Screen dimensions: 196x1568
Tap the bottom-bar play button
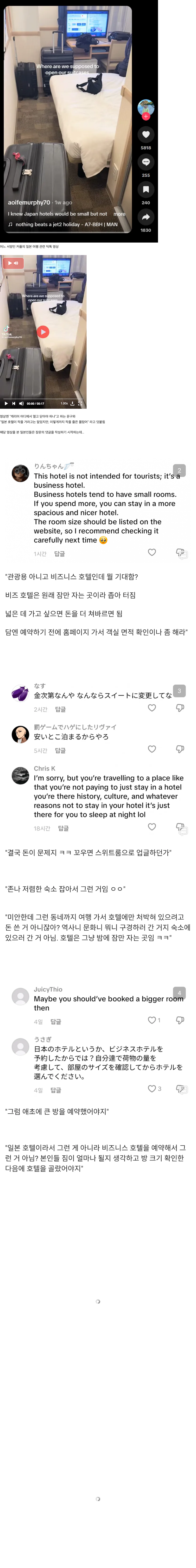coord(6,403)
